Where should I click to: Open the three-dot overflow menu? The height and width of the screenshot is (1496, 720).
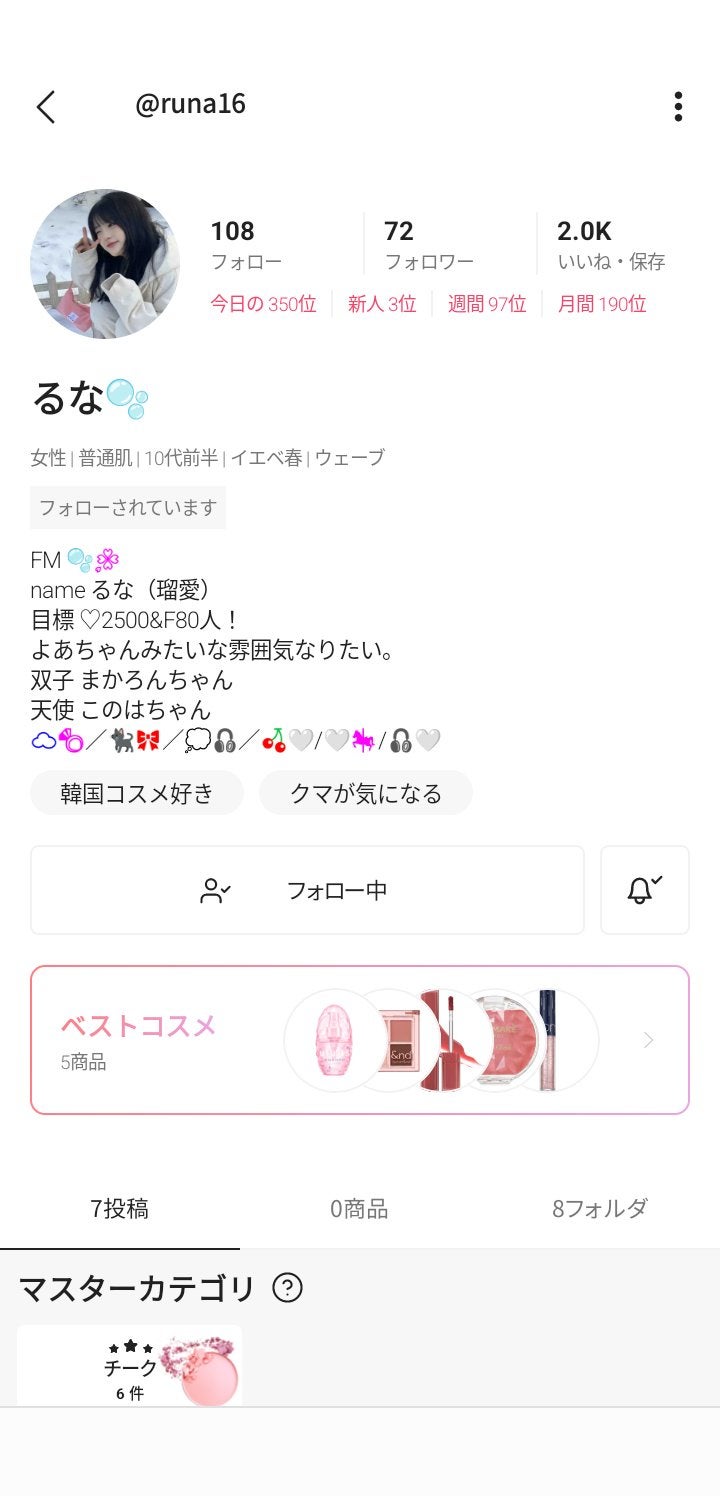[x=678, y=106]
